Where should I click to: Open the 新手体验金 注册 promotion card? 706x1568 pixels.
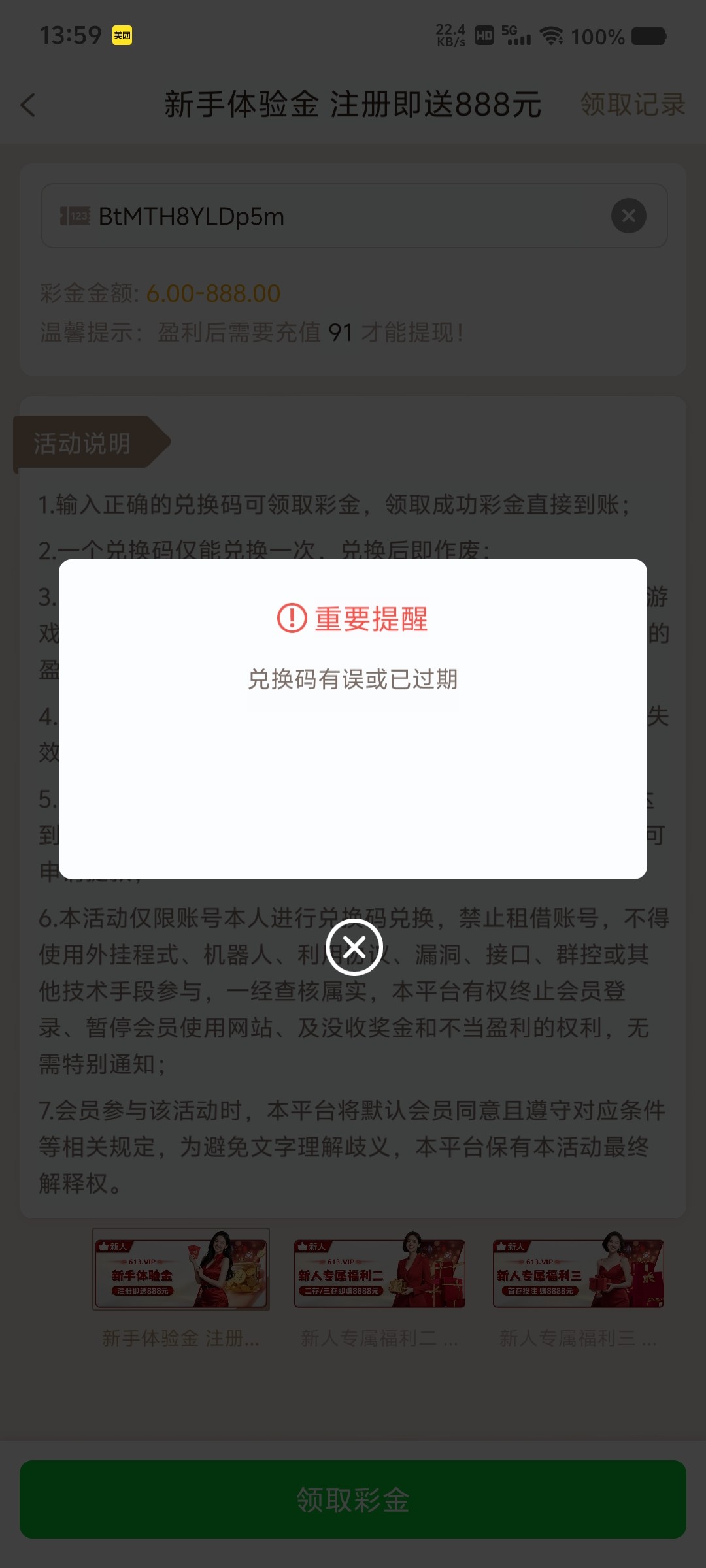tap(180, 1270)
